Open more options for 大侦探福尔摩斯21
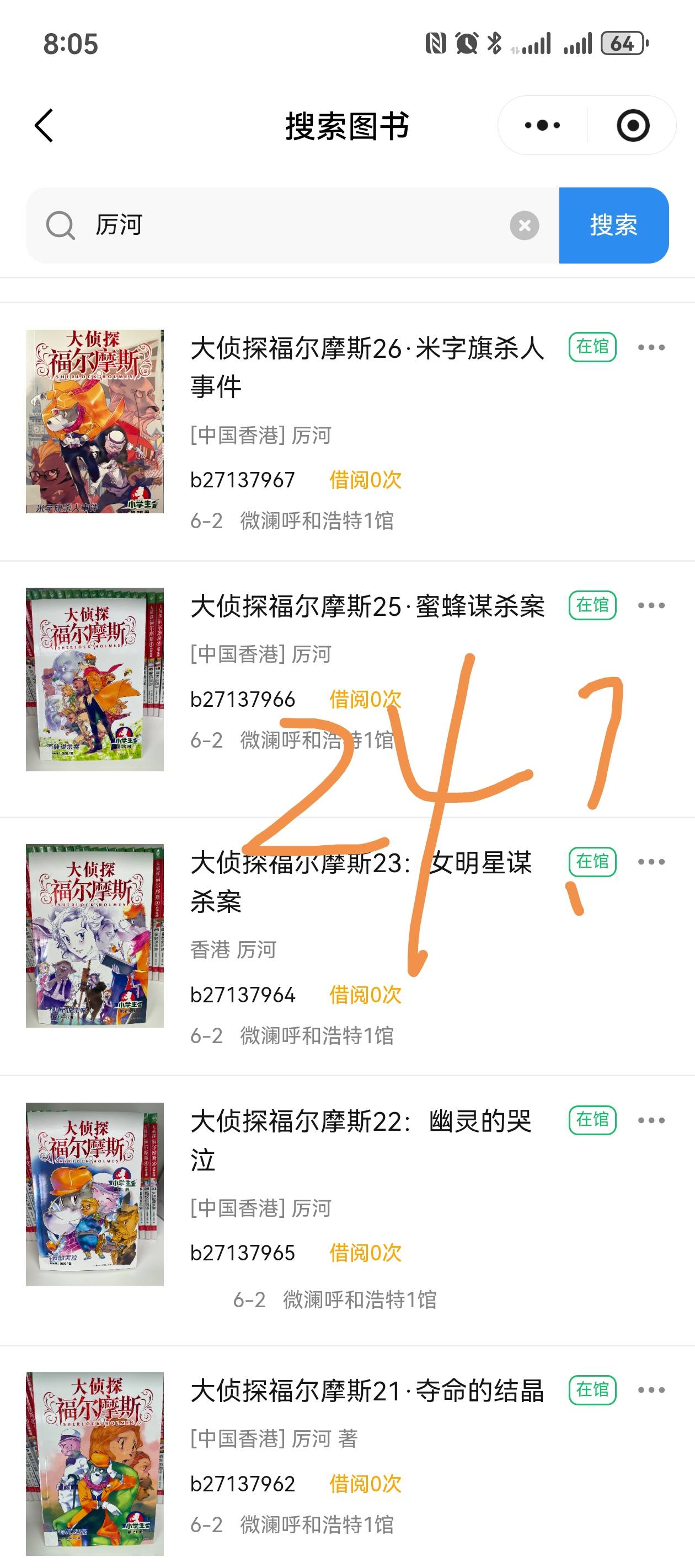Screen dimensions: 695x1568 click(650, 1390)
